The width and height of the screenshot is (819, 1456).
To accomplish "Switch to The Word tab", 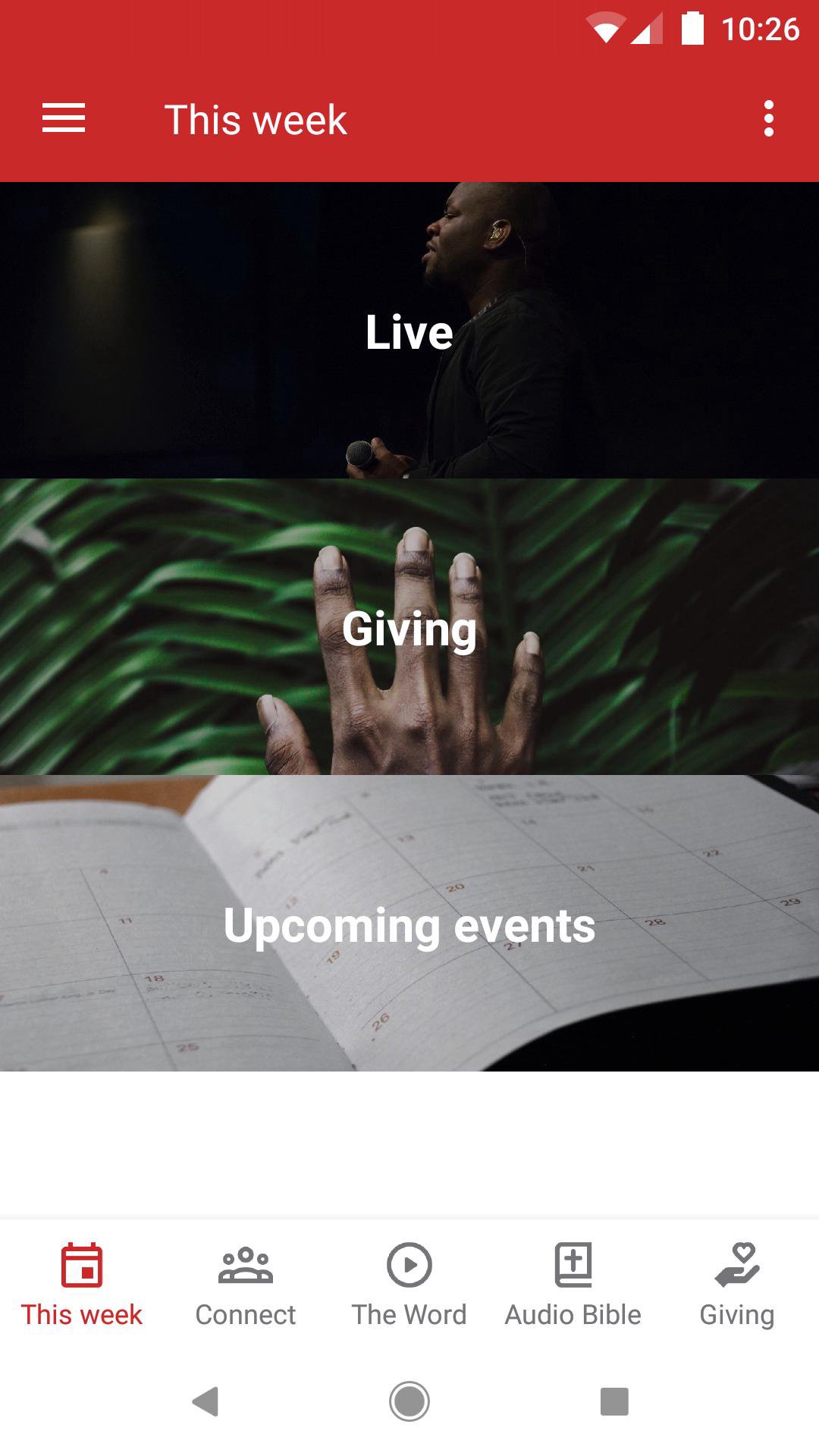I will coord(409,1285).
